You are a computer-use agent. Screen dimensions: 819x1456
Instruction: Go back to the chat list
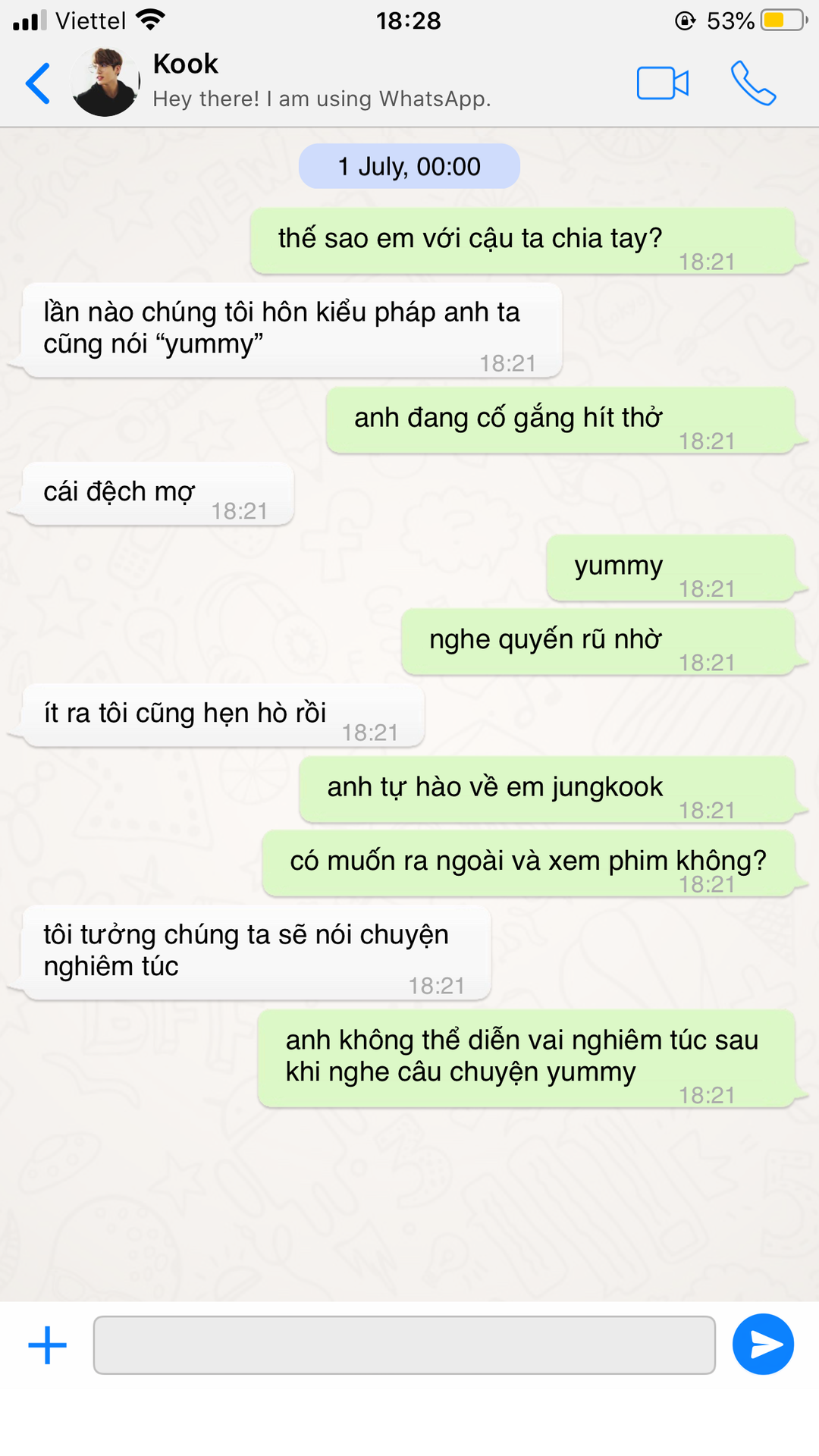pyautogui.click(x=38, y=83)
